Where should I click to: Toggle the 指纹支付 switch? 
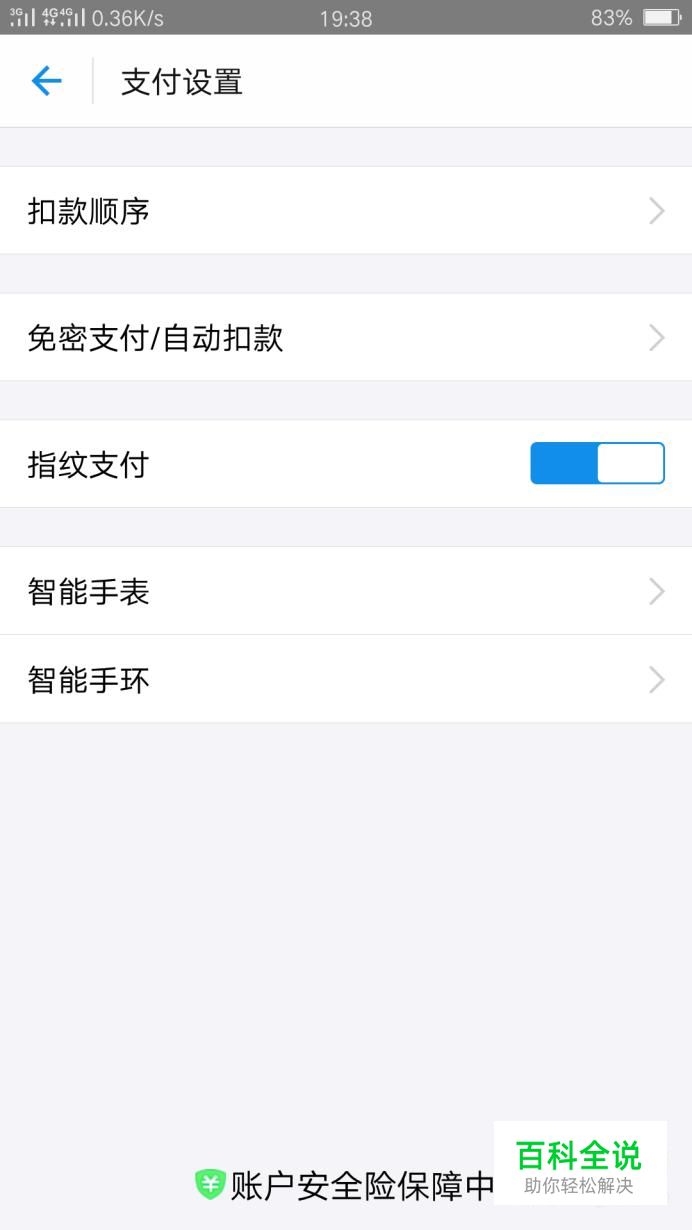click(597, 464)
